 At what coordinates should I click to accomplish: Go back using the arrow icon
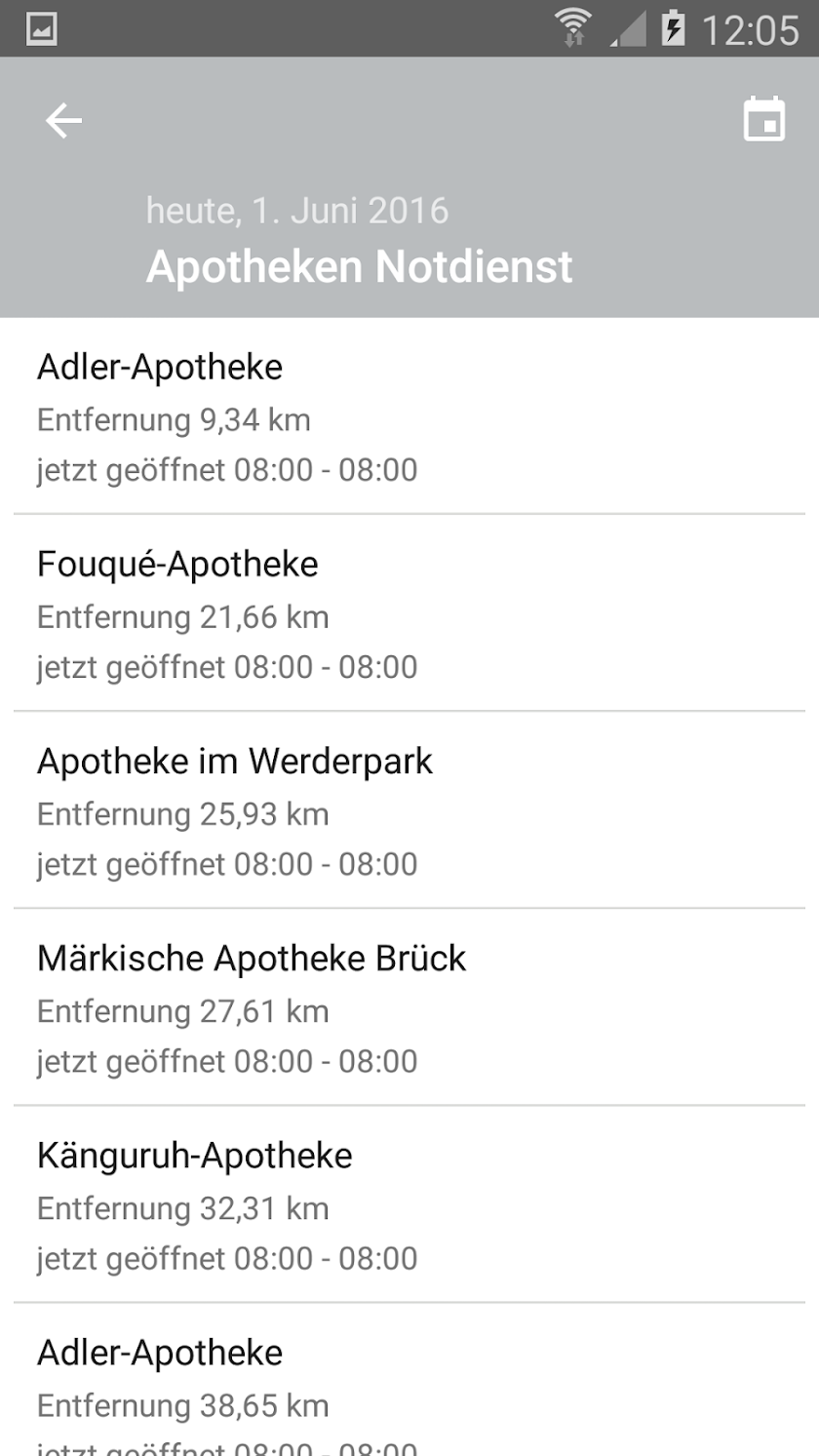point(64,121)
